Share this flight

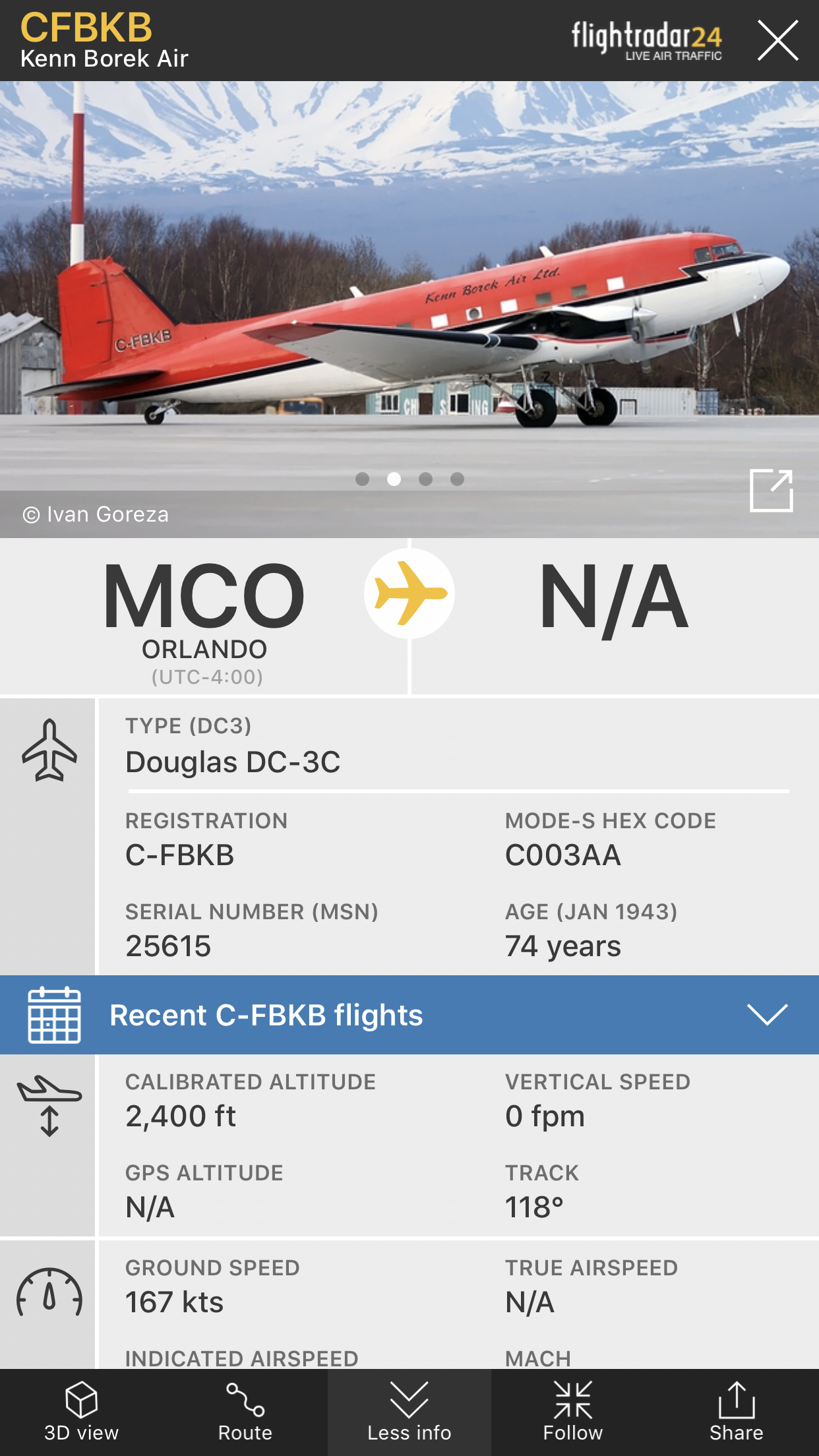point(736,1412)
